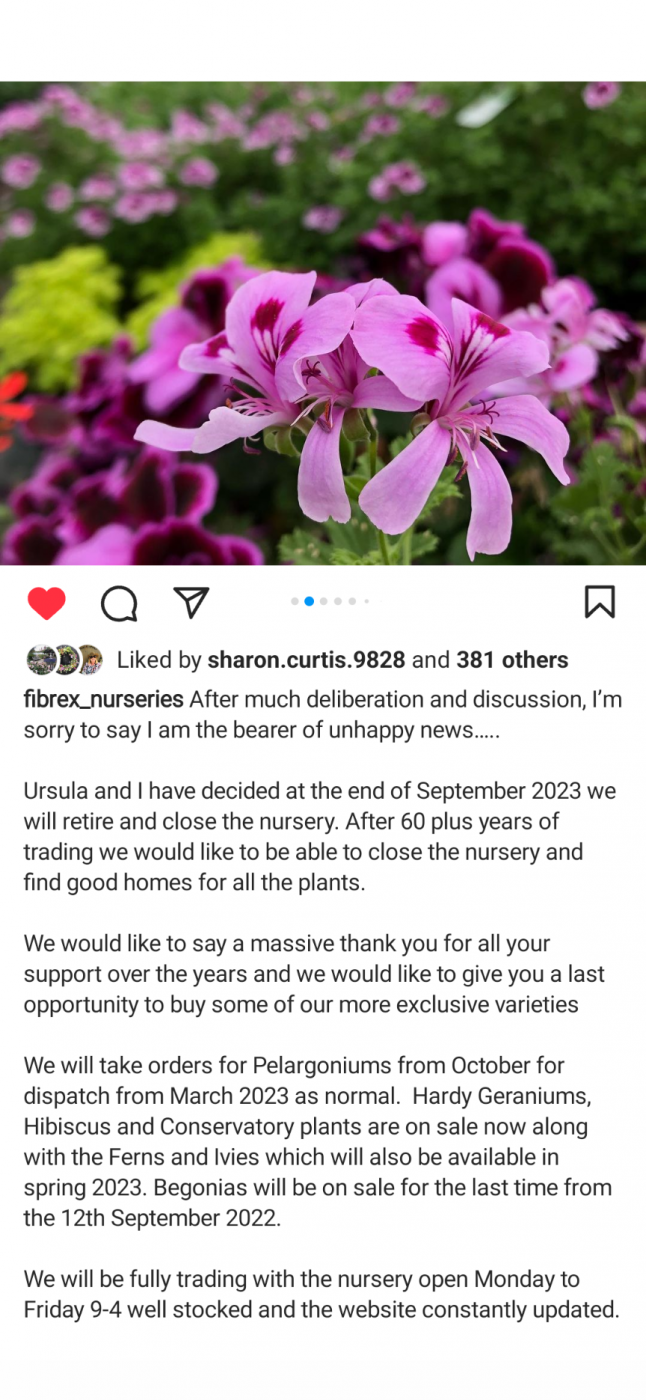View the 381 others who liked
Viewport: 646px width, 1400px height.
512,660
